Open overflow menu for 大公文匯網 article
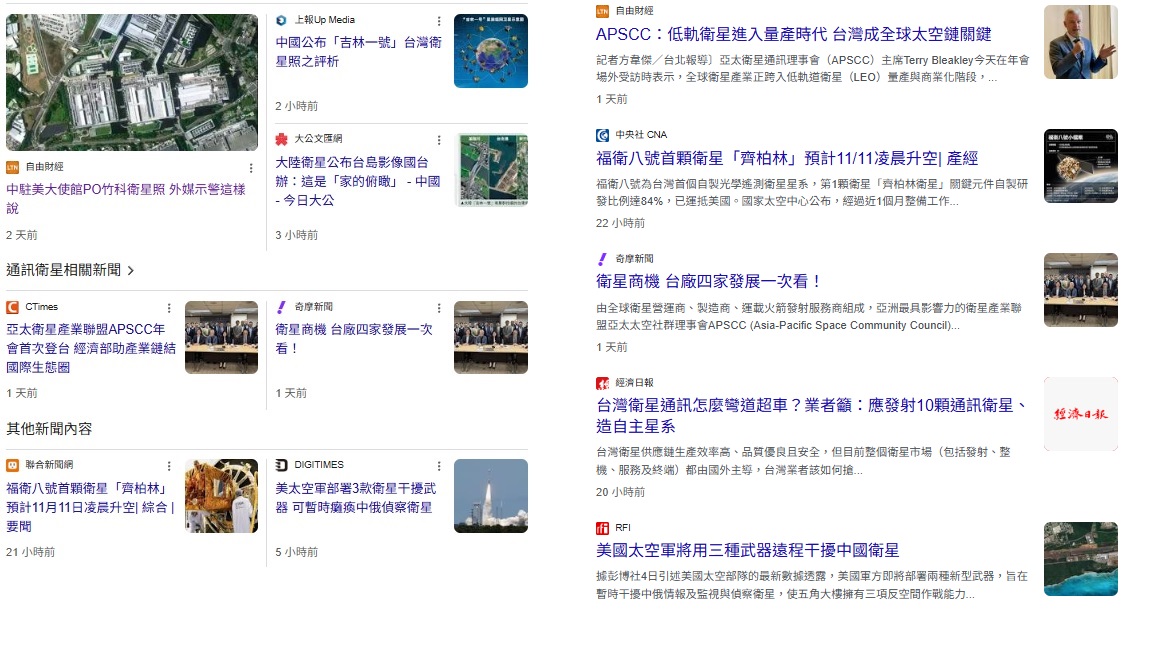The image size is (1175, 654). tap(438, 140)
